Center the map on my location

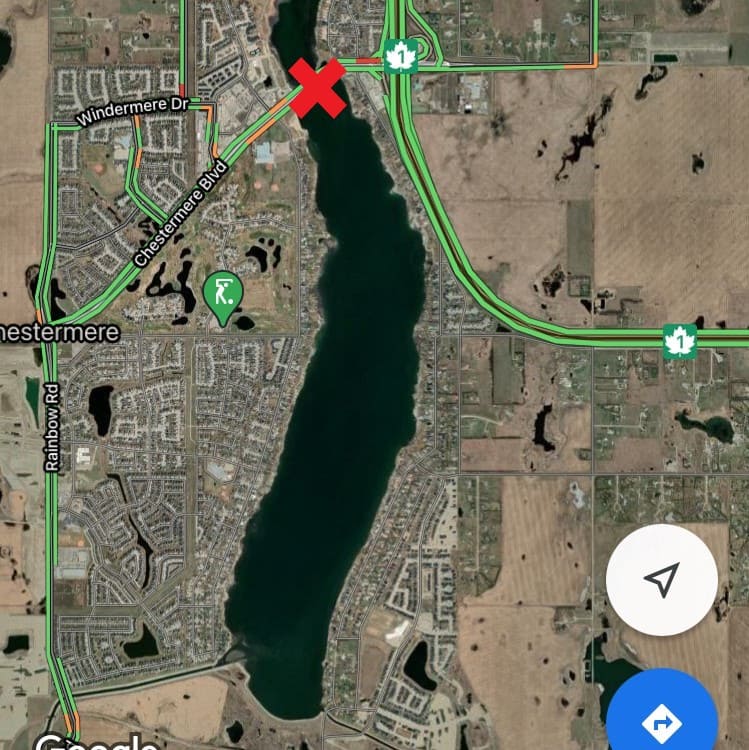(661, 579)
